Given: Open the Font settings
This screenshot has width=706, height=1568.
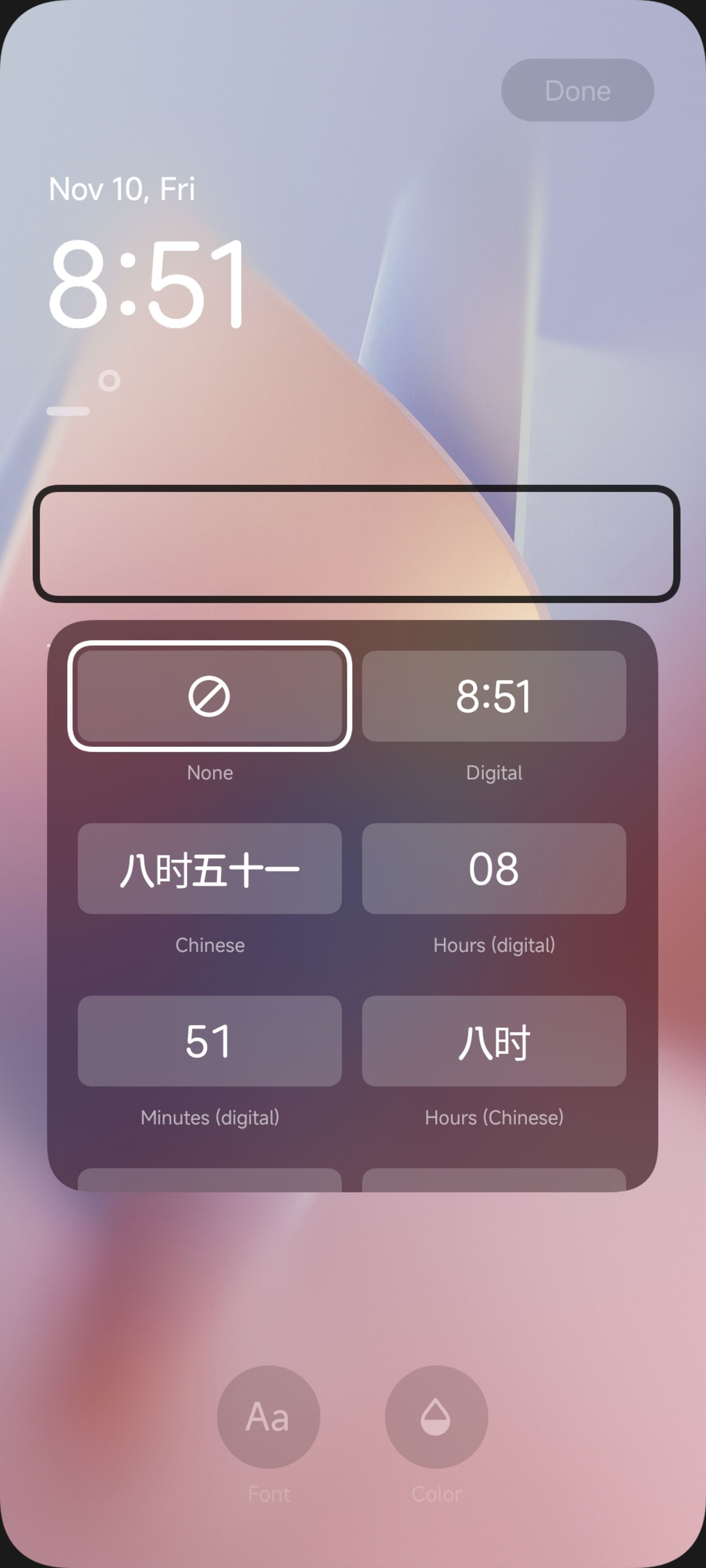Looking at the screenshot, I should click(x=269, y=1417).
